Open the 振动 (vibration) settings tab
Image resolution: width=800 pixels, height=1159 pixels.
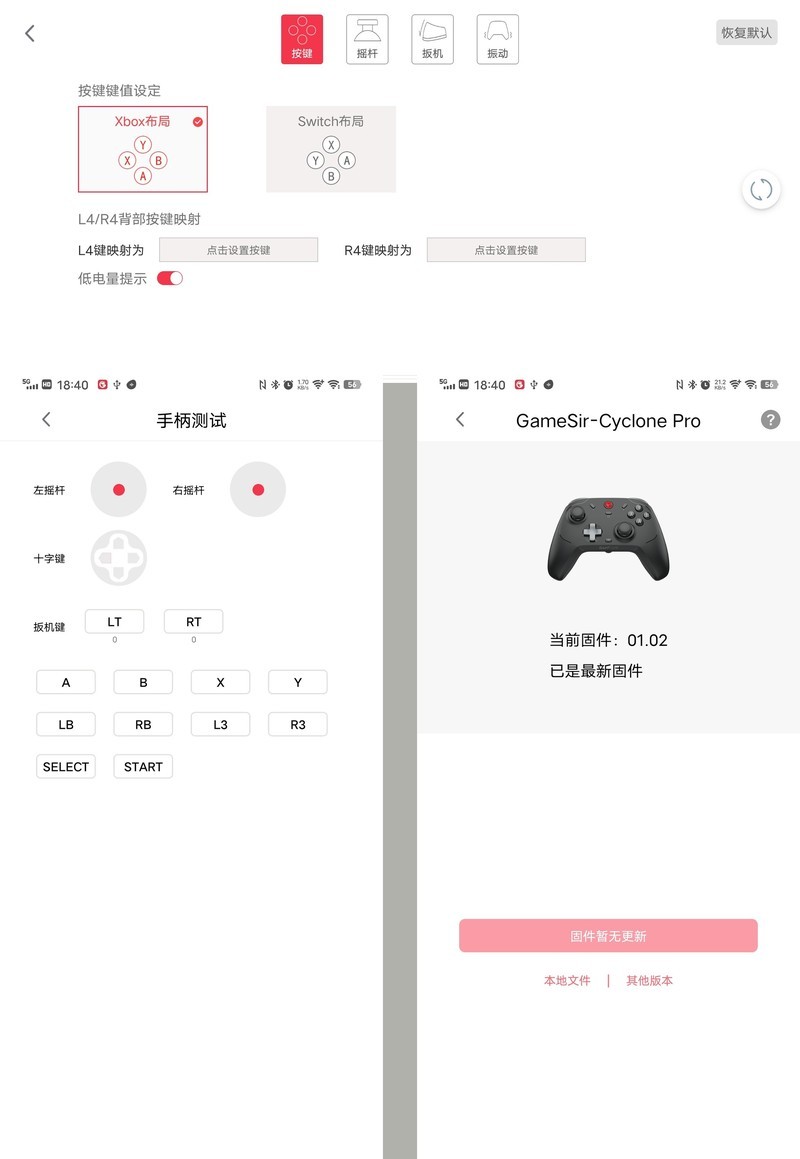(x=497, y=38)
